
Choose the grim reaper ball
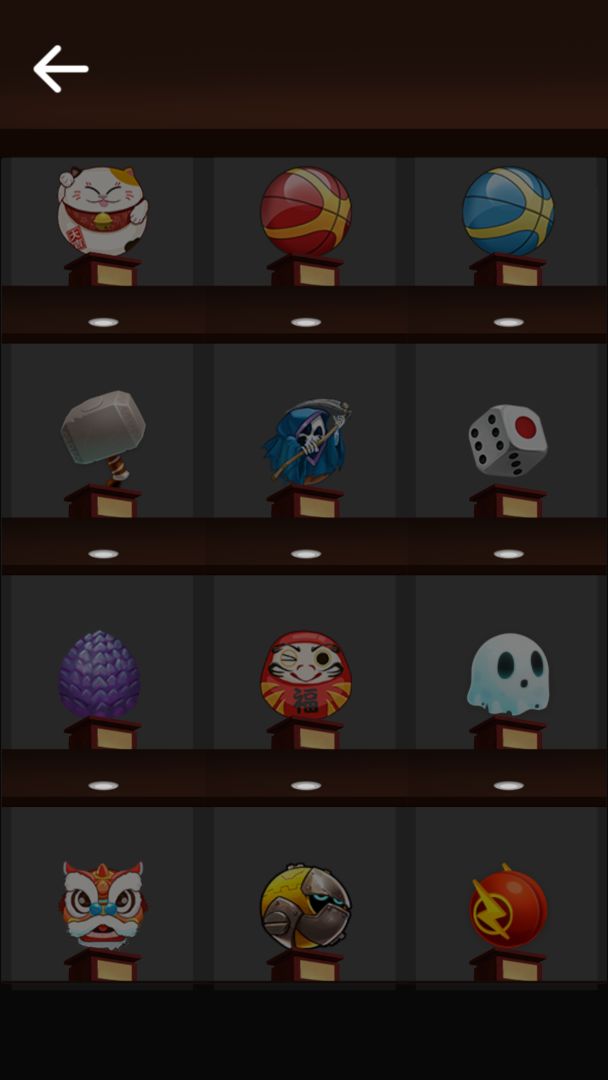pyautogui.click(x=307, y=442)
